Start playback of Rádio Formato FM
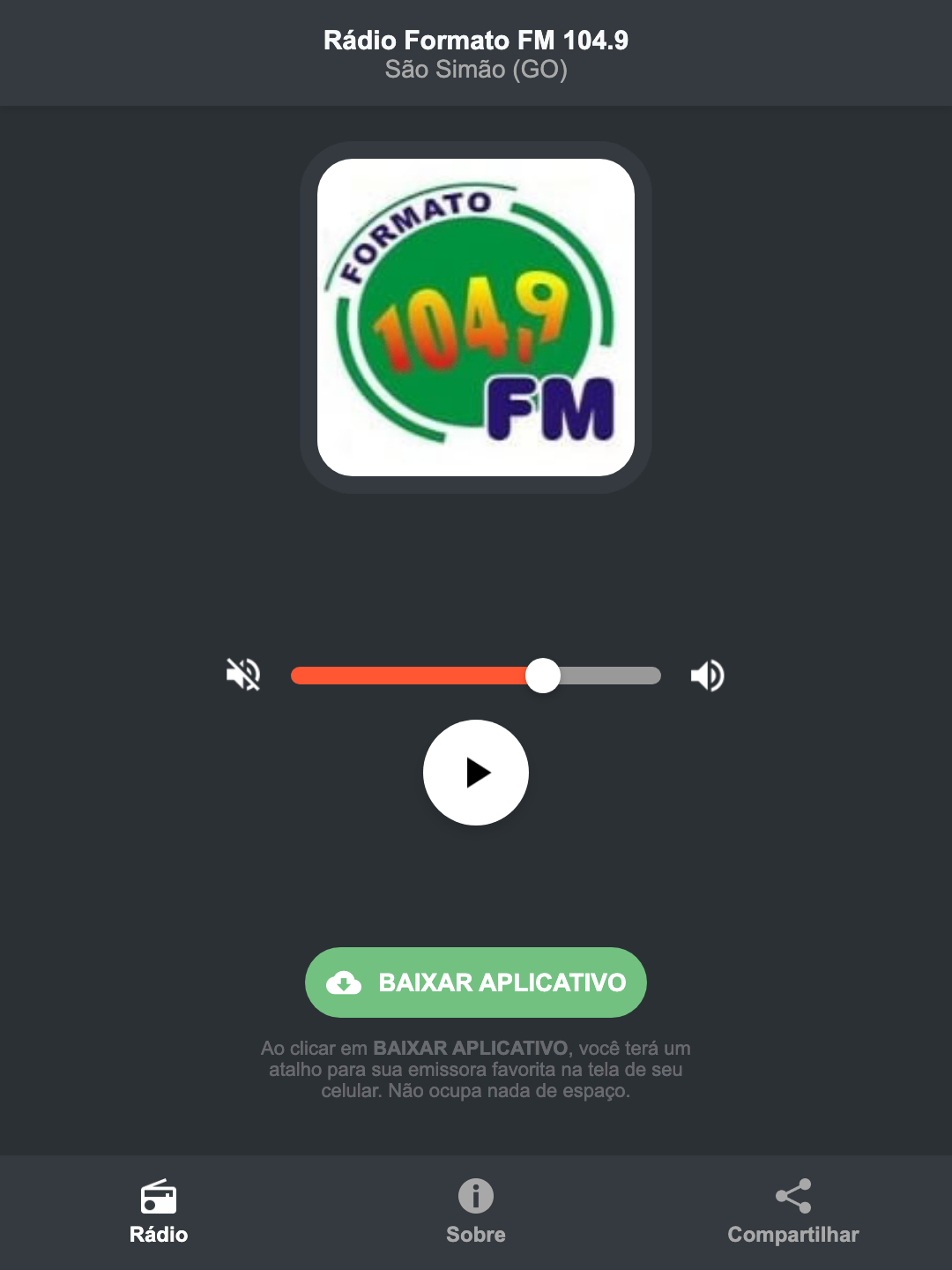 tap(475, 773)
